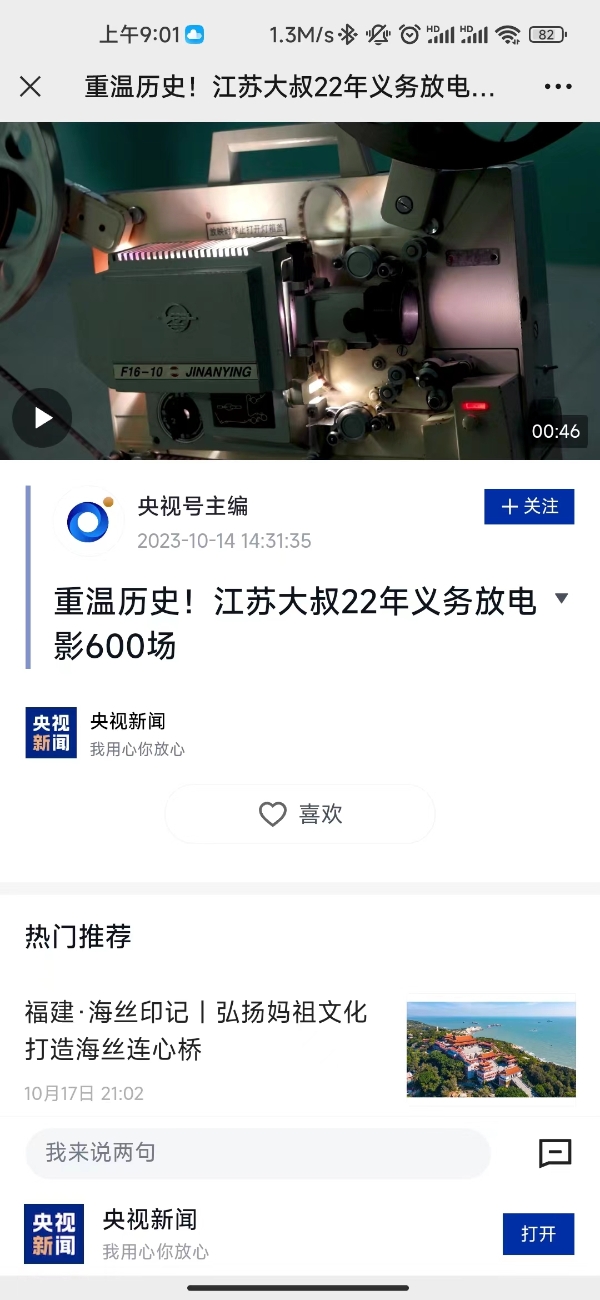The image size is (600, 1300).
Task: Play the projector video
Action: click(42, 417)
